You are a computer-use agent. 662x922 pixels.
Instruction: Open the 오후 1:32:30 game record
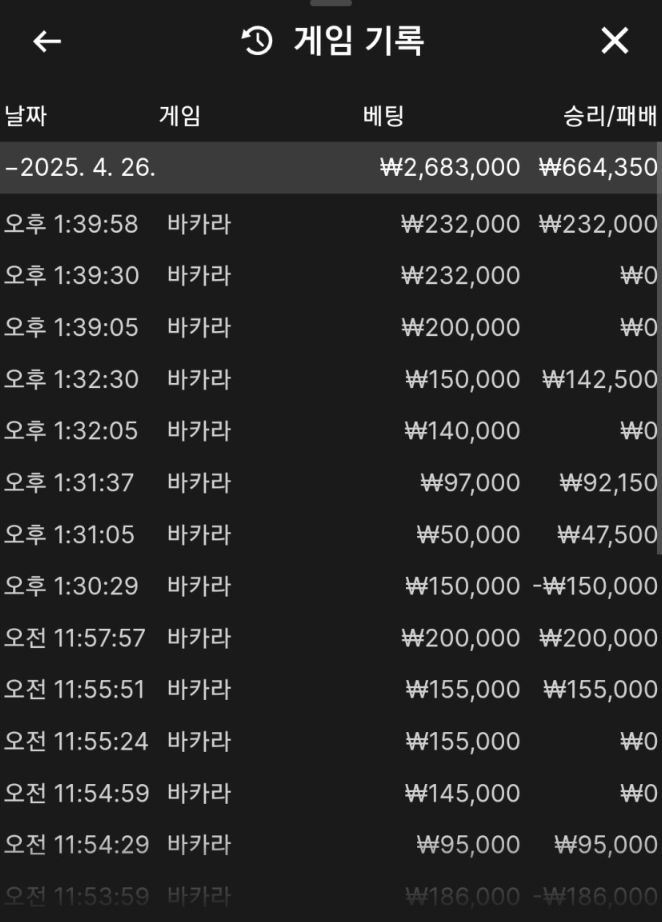[x=330, y=379]
